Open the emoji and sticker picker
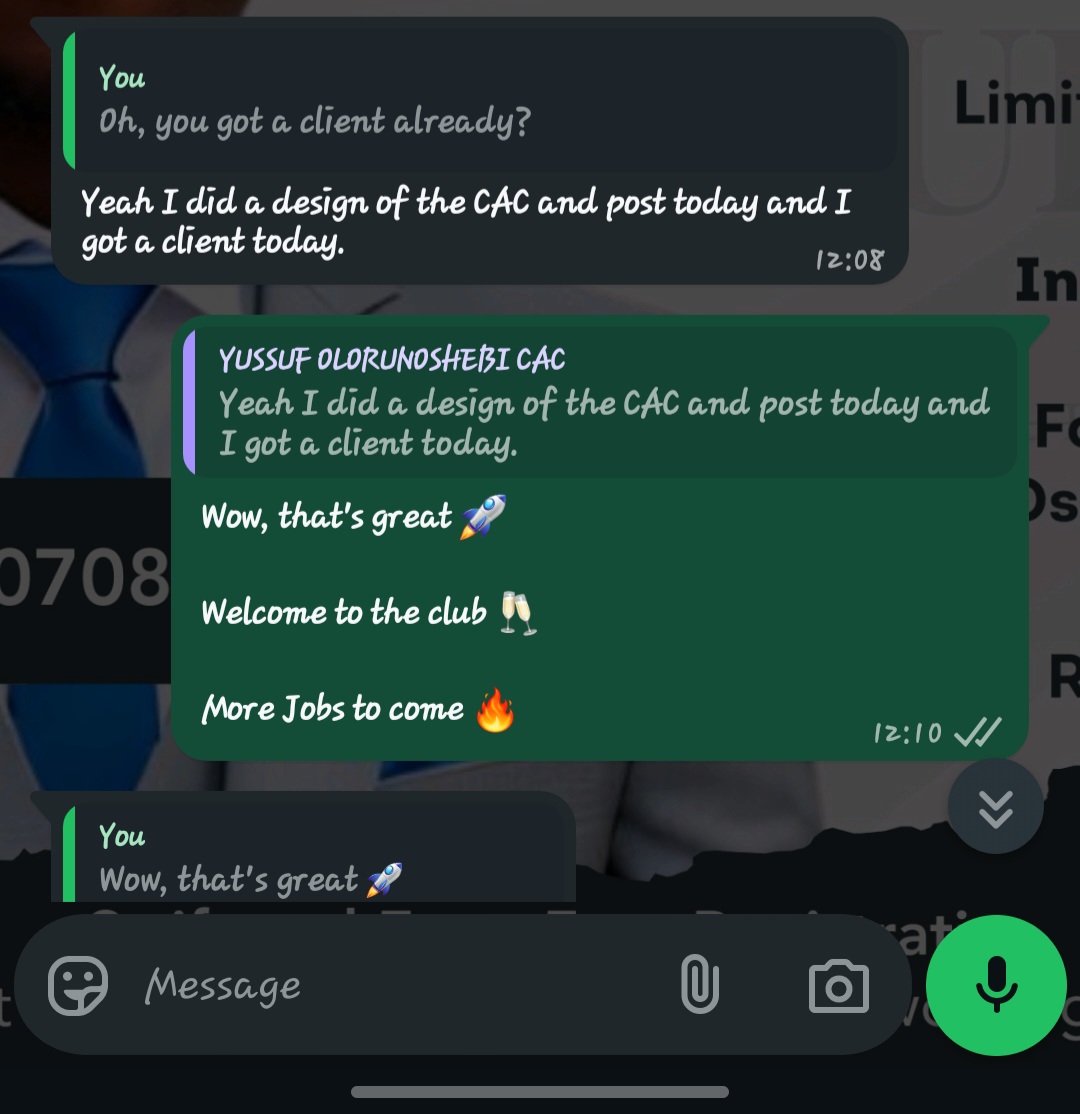The image size is (1080, 1114). 78,986
